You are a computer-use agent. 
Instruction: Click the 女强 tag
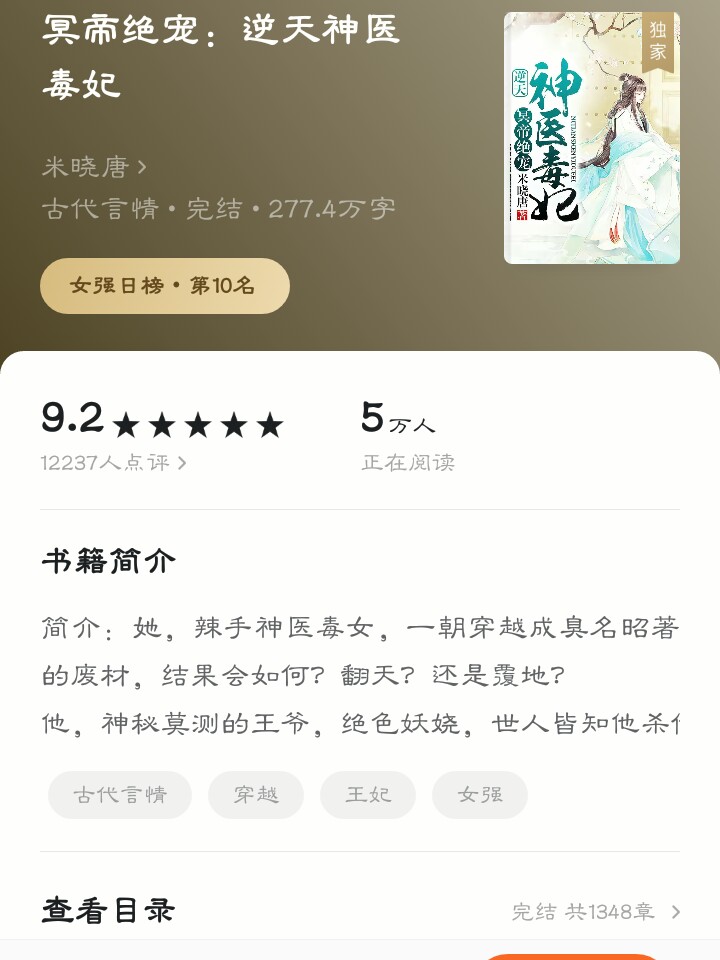click(x=480, y=795)
